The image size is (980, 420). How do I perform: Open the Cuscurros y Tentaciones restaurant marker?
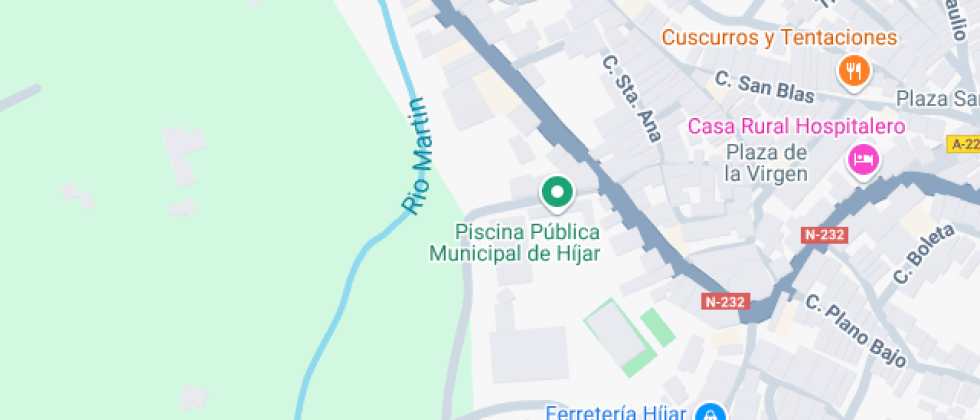point(854,71)
